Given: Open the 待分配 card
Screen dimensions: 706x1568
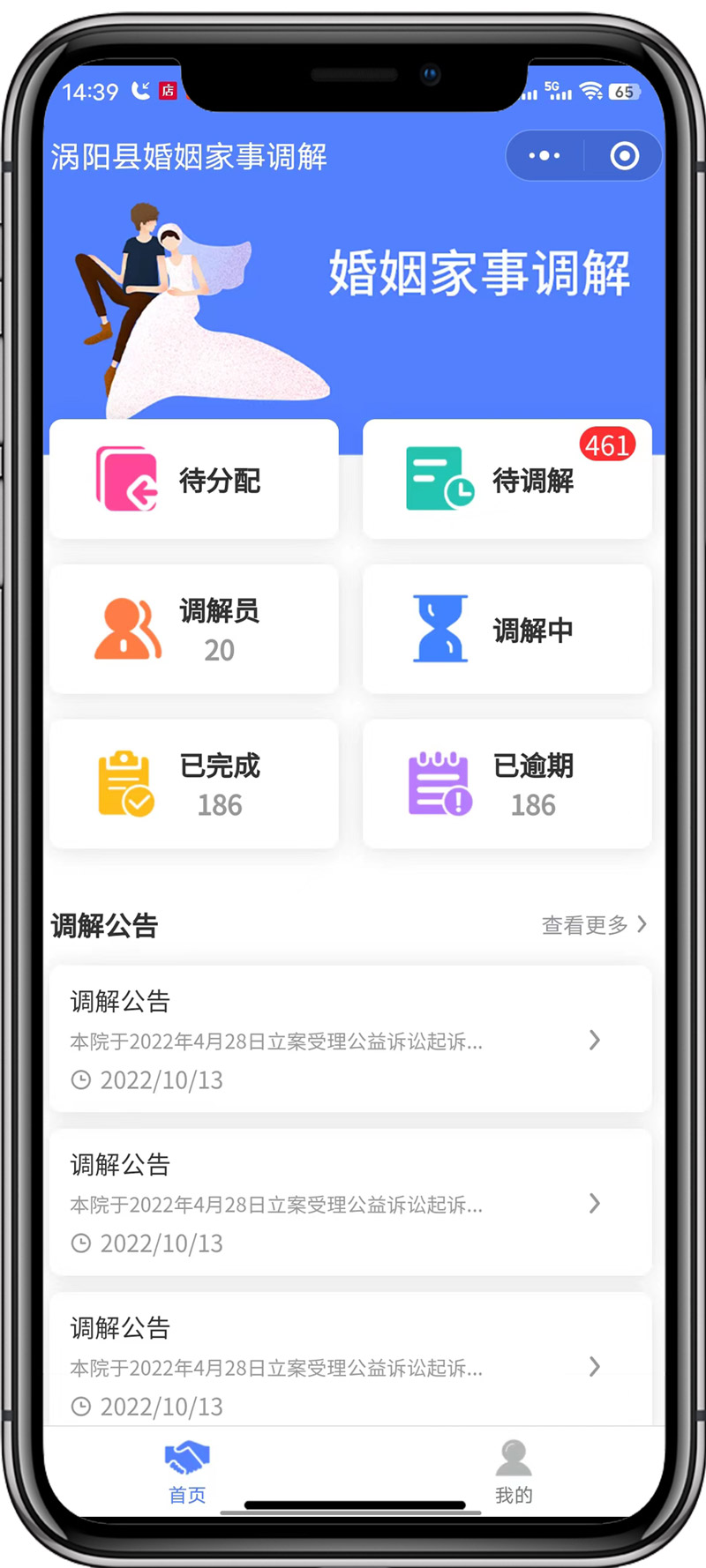Looking at the screenshot, I should pyautogui.click(x=194, y=480).
